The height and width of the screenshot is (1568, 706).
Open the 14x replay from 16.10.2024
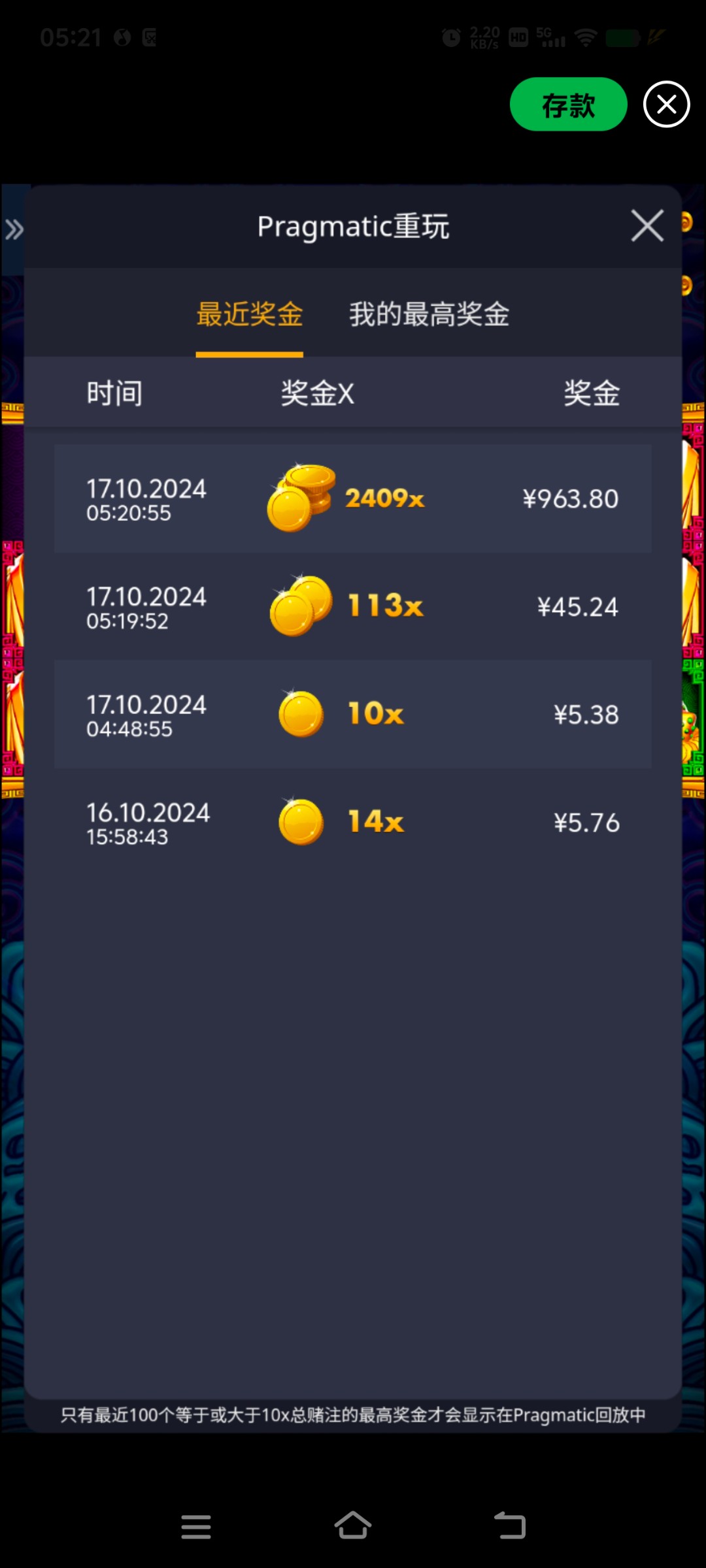pyautogui.click(x=352, y=822)
